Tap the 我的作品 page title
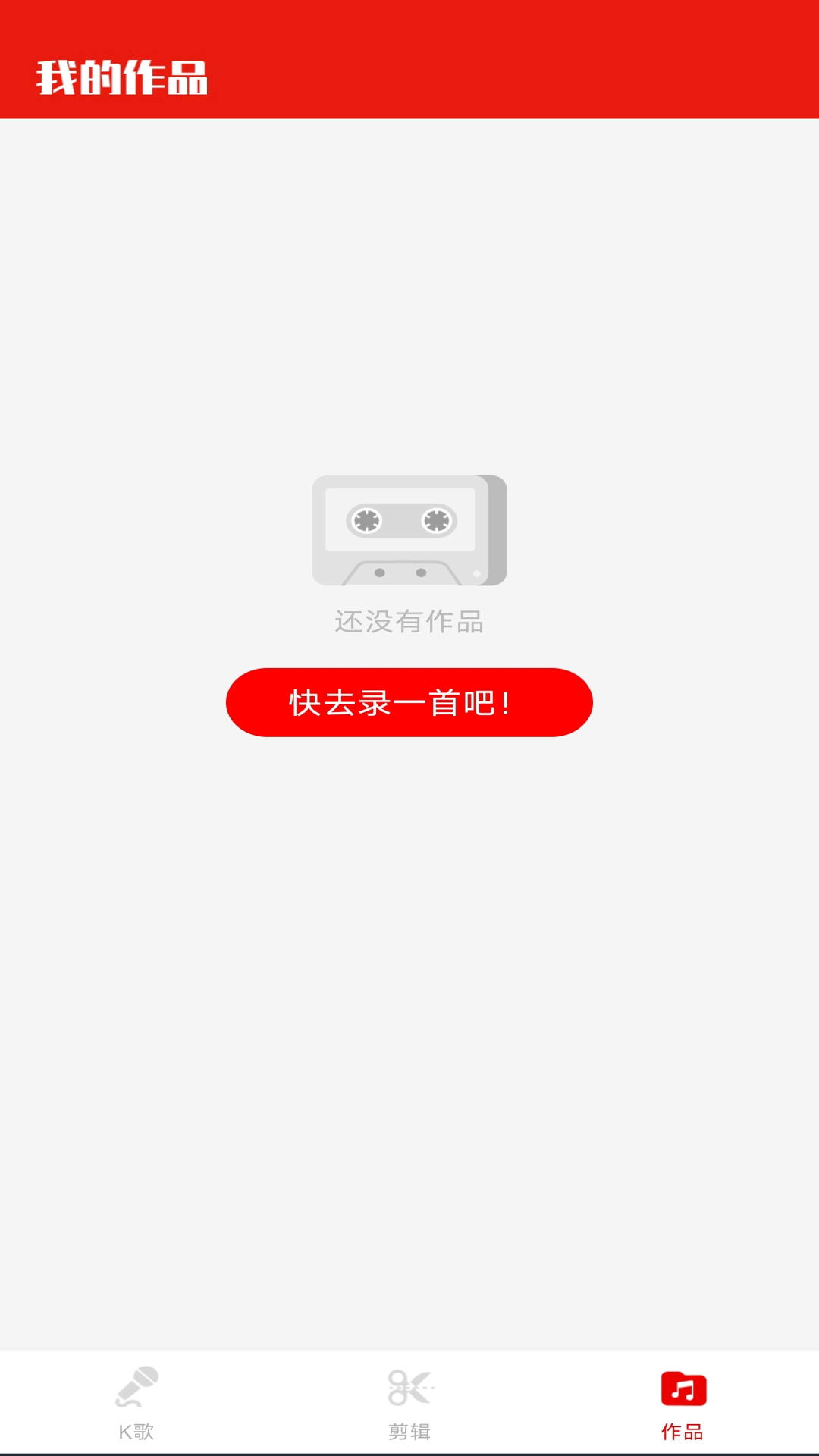The height and width of the screenshot is (1456, 819). [x=121, y=76]
